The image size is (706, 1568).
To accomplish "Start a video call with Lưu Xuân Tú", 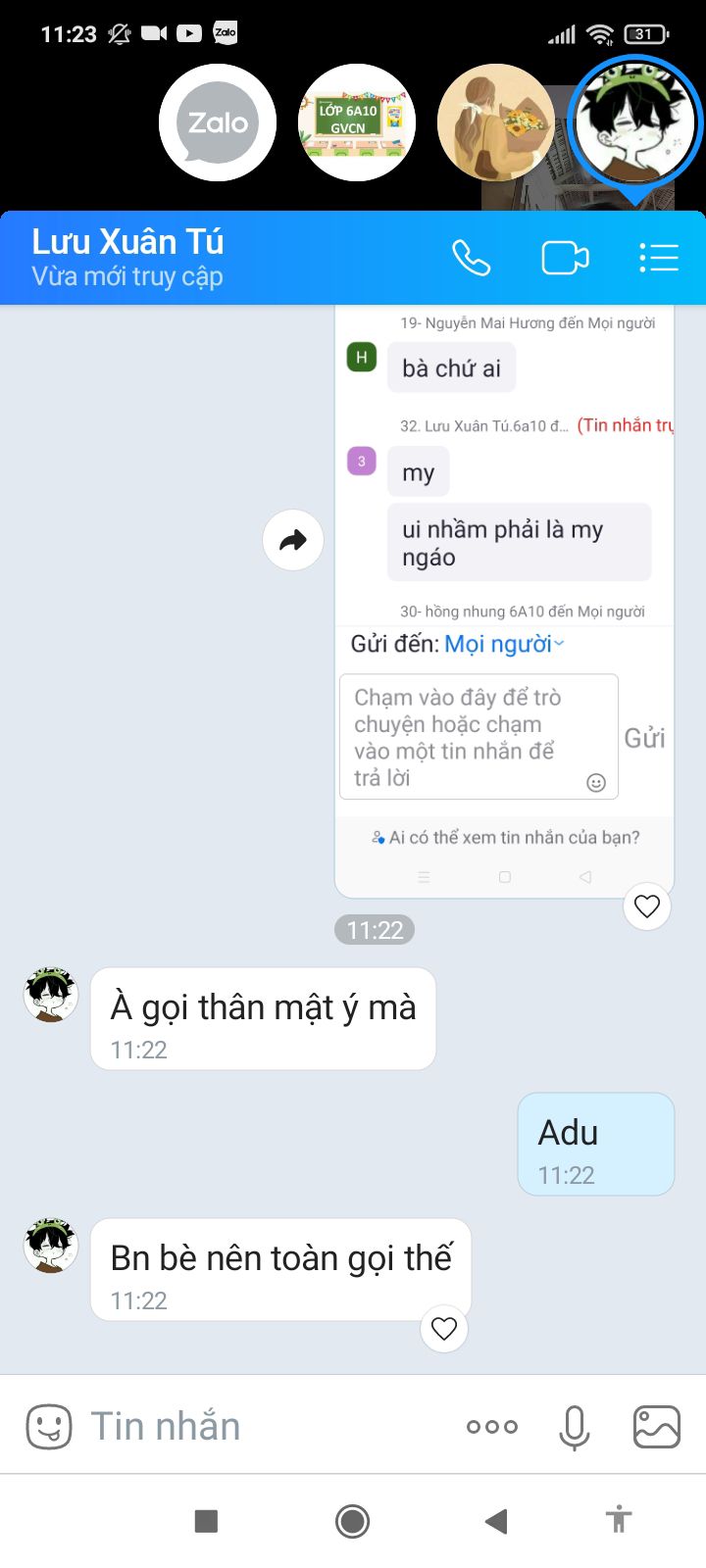I will pyautogui.click(x=565, y=258).
